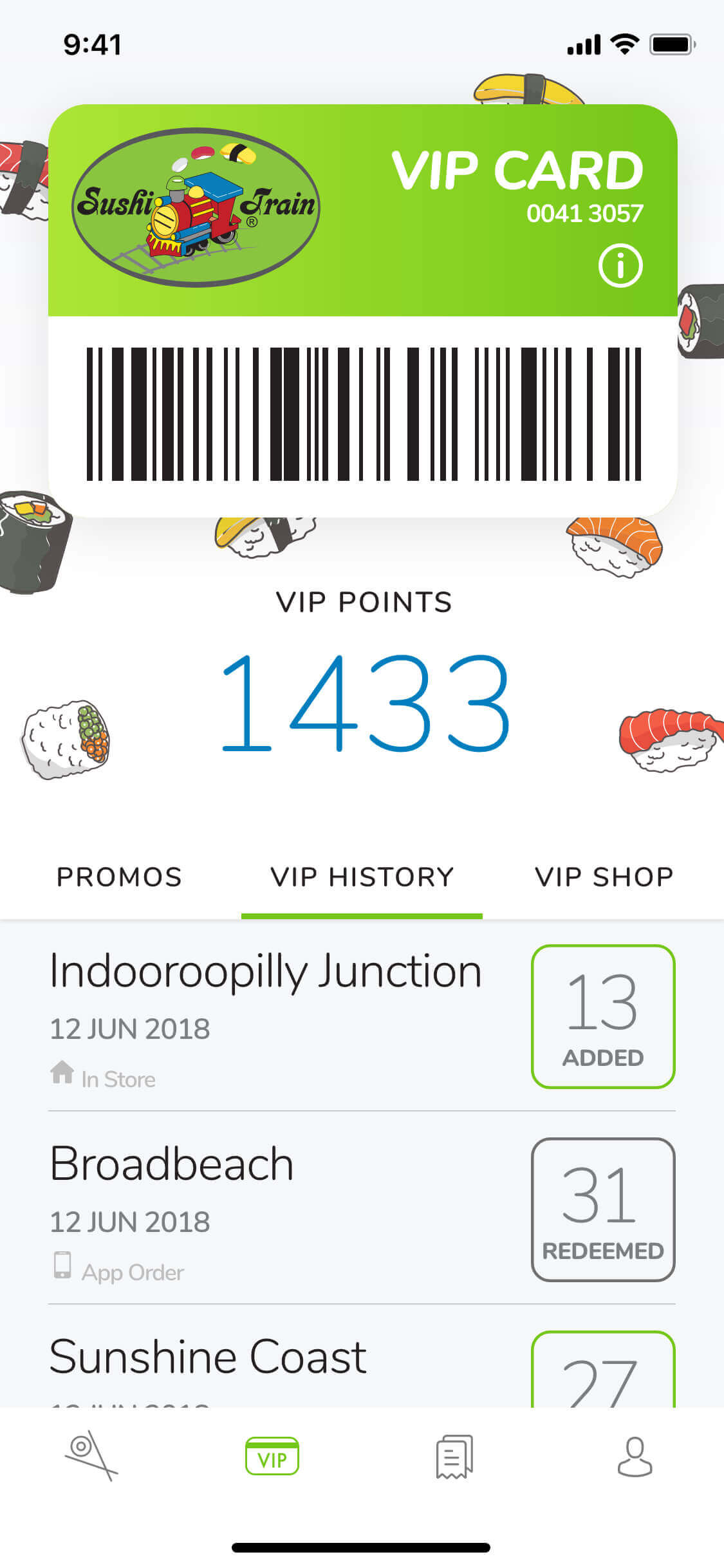Switch to the Promos tab
724x1568 pixels.
tap(119, 877)
